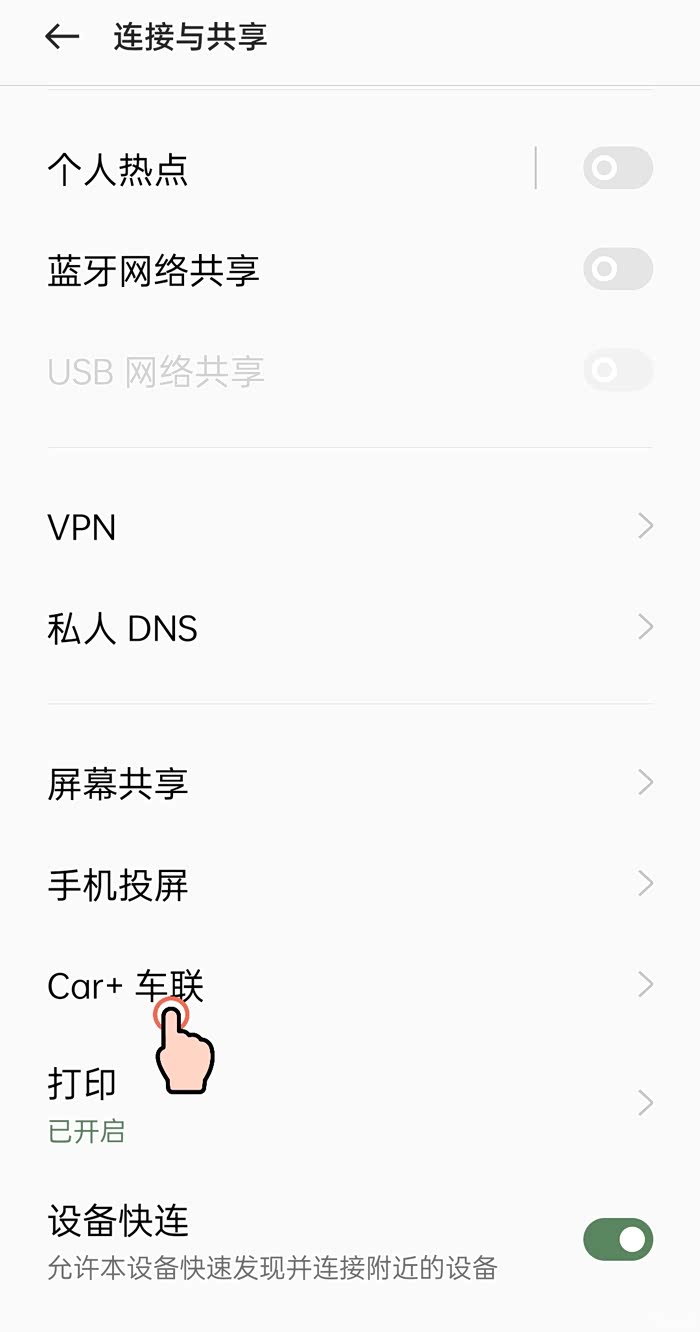Open Car+ 车联

(x=349, y=987)
